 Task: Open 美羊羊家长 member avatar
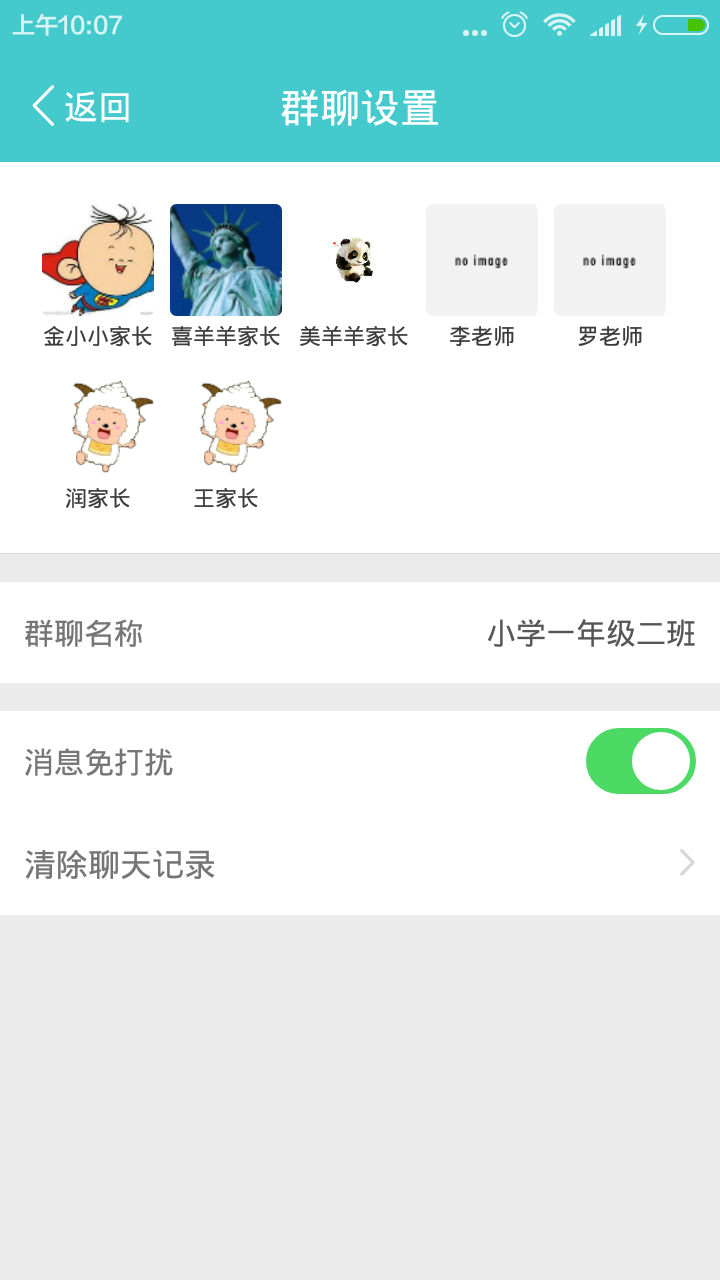(x=354, y=260)
